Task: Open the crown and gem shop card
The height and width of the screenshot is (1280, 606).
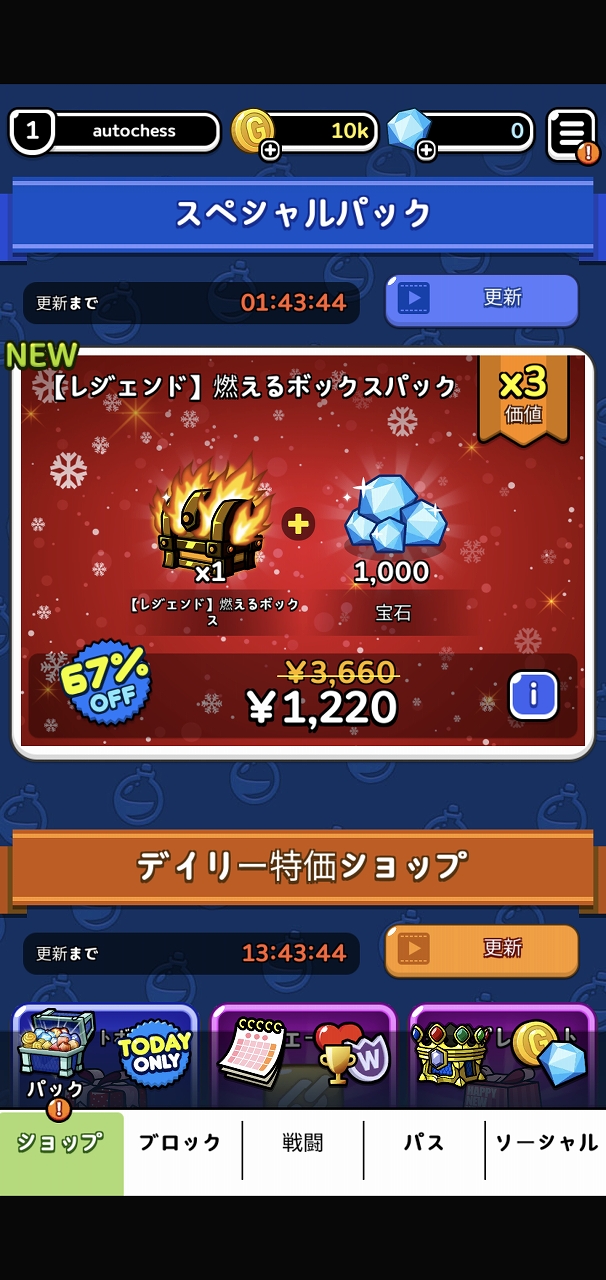Action: pos(501,1057)
